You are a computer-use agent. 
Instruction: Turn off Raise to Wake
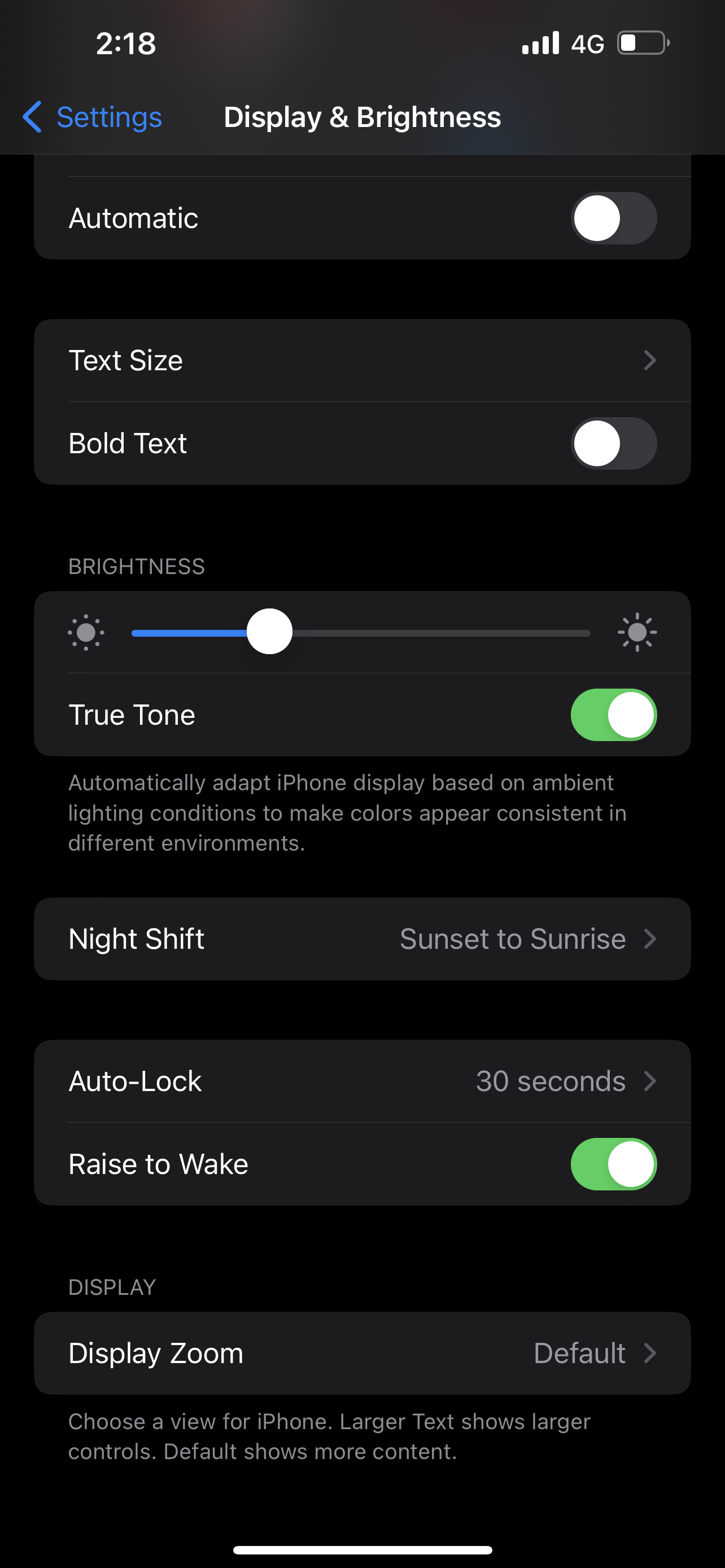click(613, 1164)
